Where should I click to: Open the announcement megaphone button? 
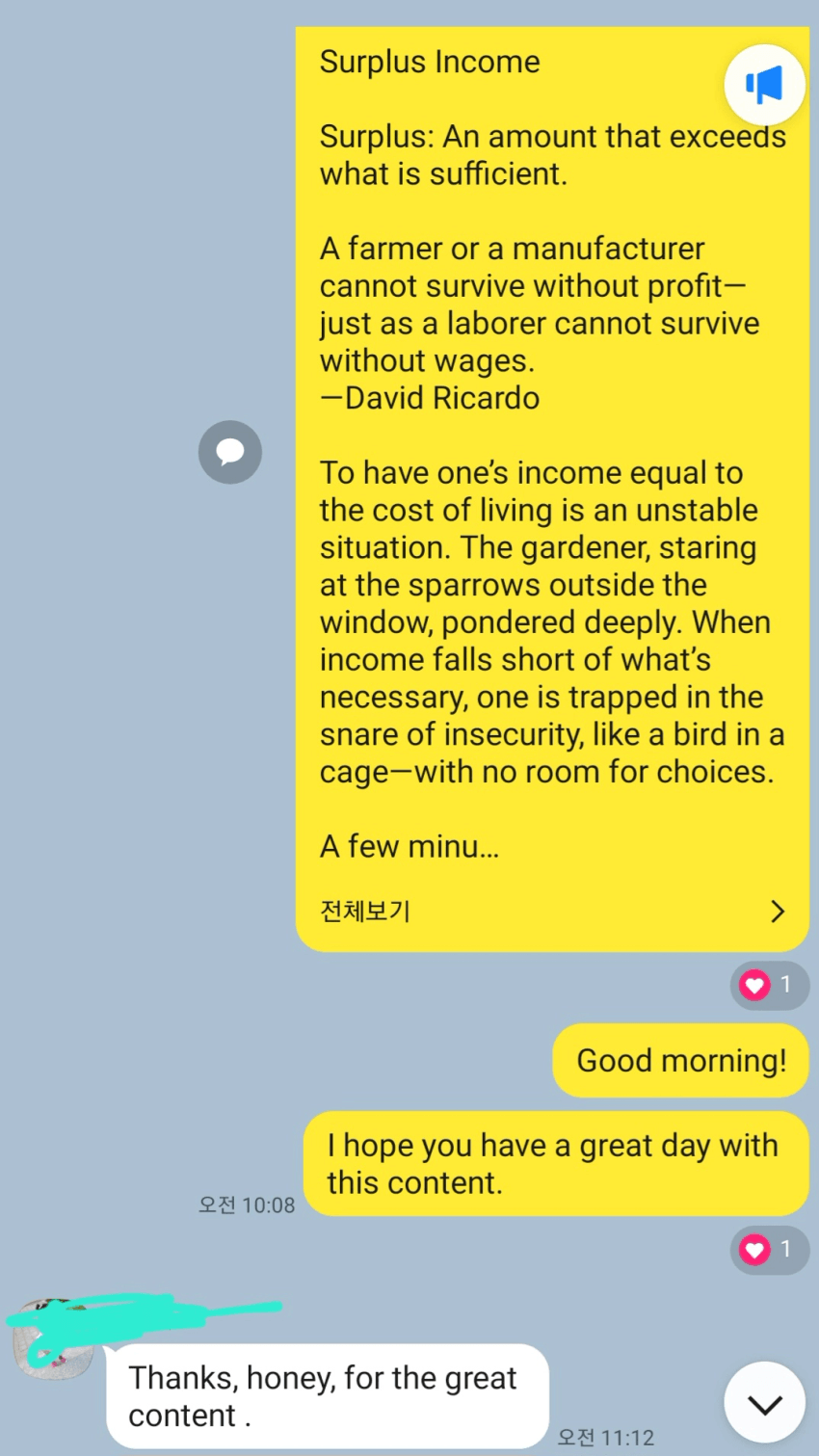tap(764, 85)
